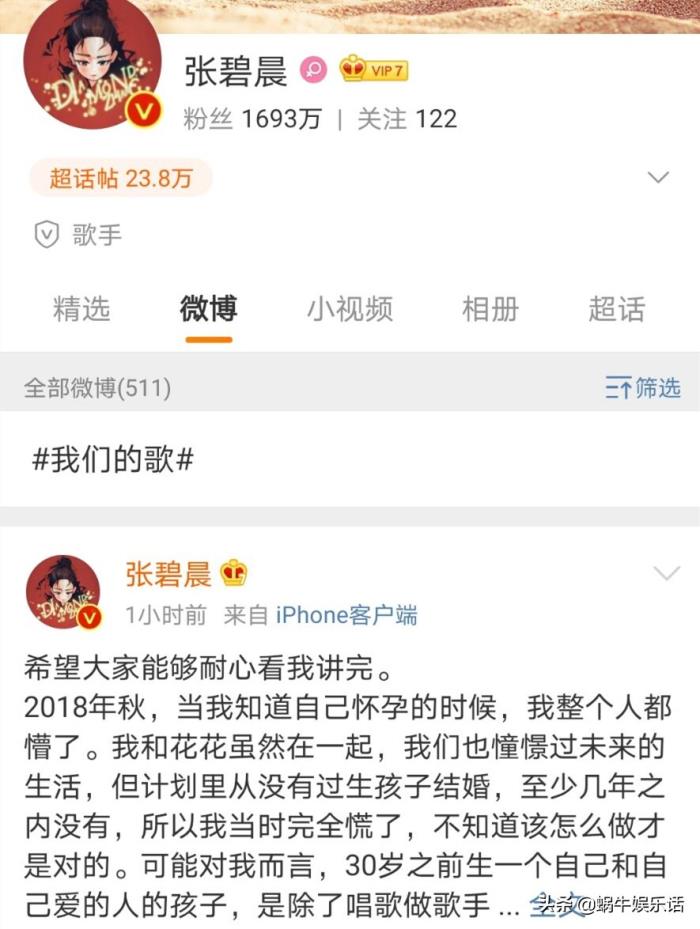The width and height of the screenshot is (700, 929).
Task: Open the 相册 tab
Action: pyautogui.click(x=490, y=309)
